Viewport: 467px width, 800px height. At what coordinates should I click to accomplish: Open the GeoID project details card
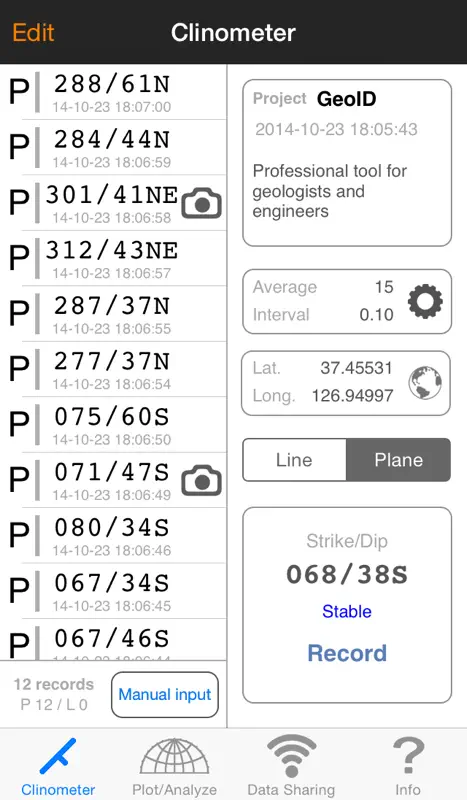coord(347,163)
